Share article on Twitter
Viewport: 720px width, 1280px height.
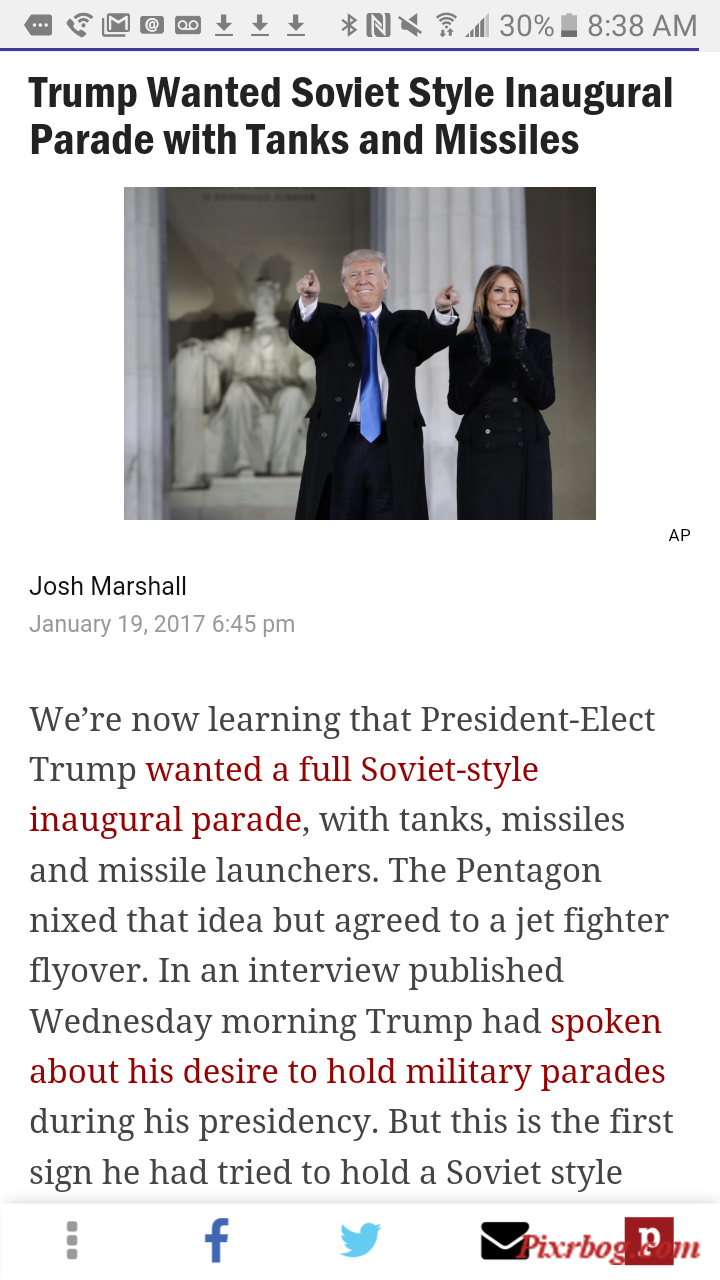pos(360,1241)
